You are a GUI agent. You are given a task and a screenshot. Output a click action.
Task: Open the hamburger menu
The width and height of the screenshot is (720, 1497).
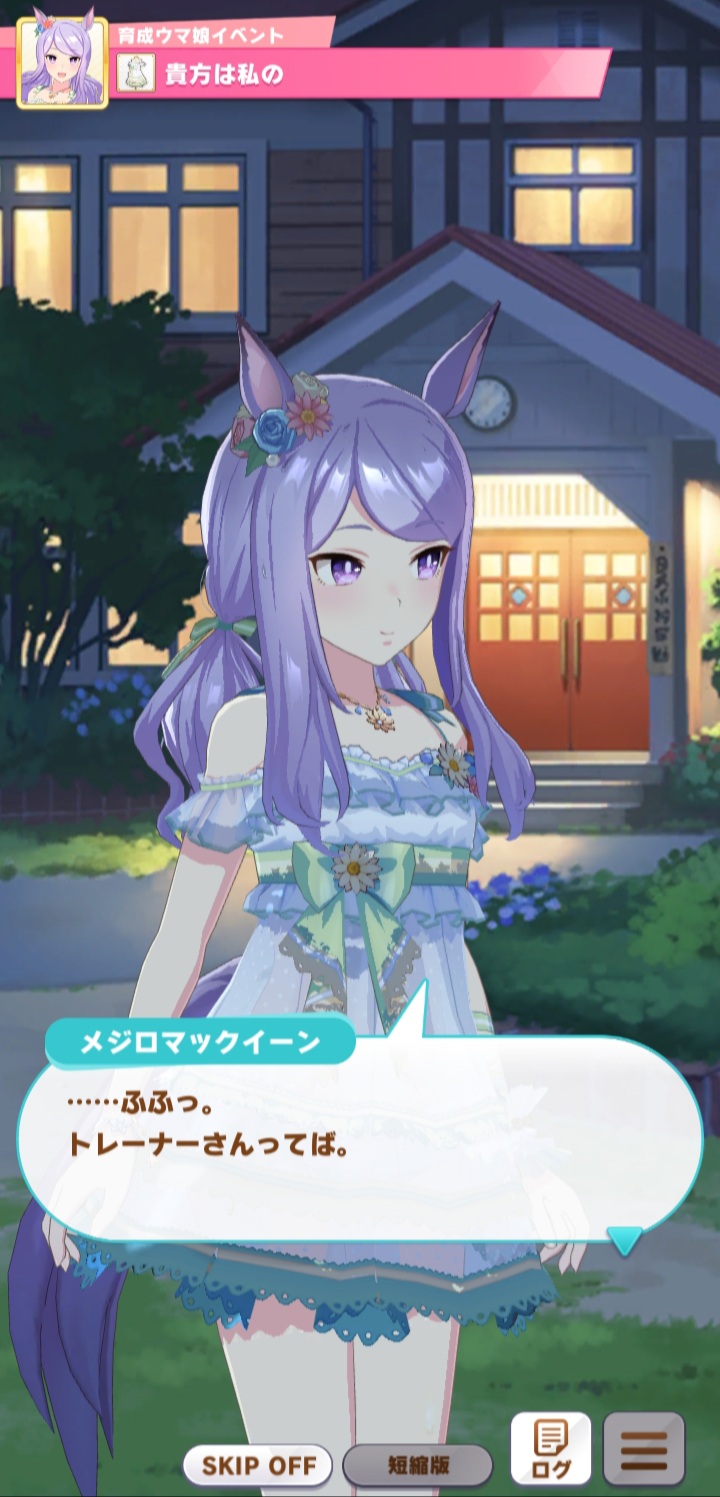(644, 1449)
